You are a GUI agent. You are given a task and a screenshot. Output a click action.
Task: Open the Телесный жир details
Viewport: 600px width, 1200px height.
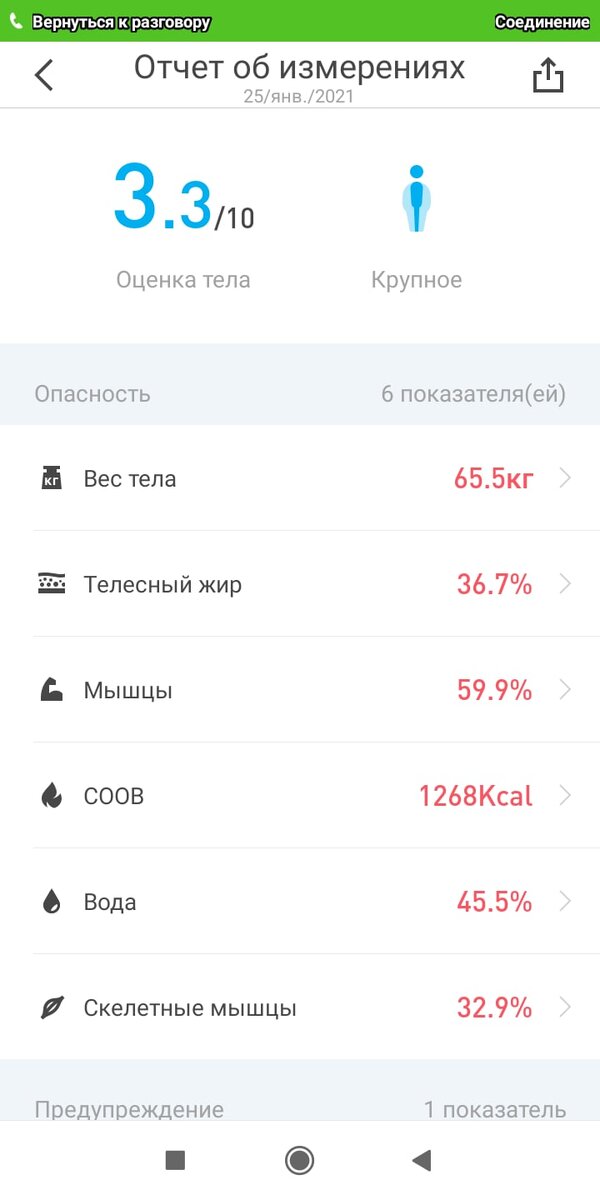300,584
